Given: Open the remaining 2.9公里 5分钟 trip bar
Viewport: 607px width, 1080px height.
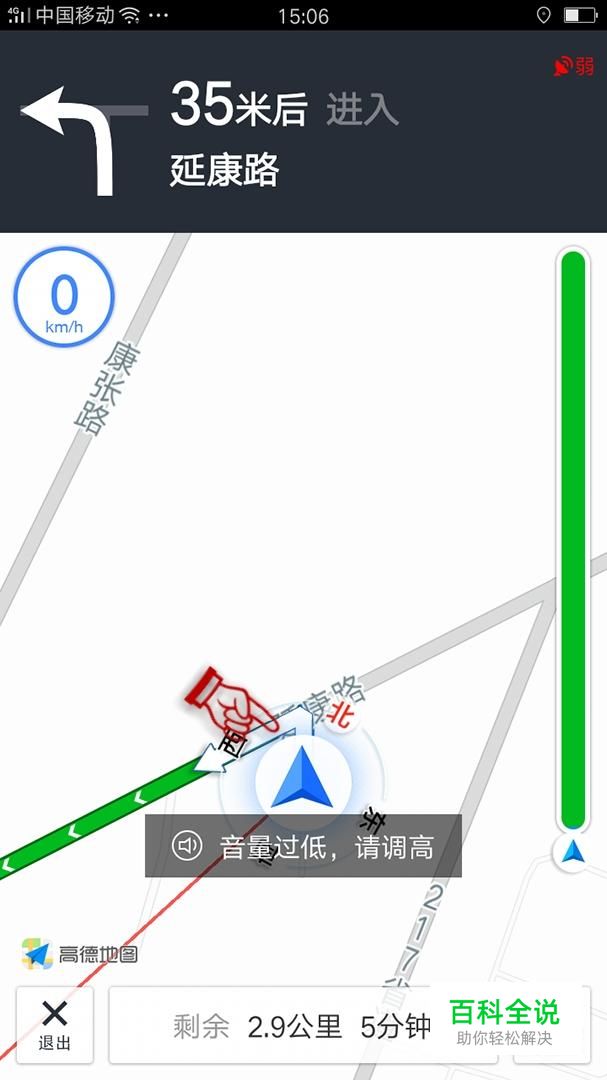Looking at the screenshot, I should pyautogui.click(x=303, y=1024).
